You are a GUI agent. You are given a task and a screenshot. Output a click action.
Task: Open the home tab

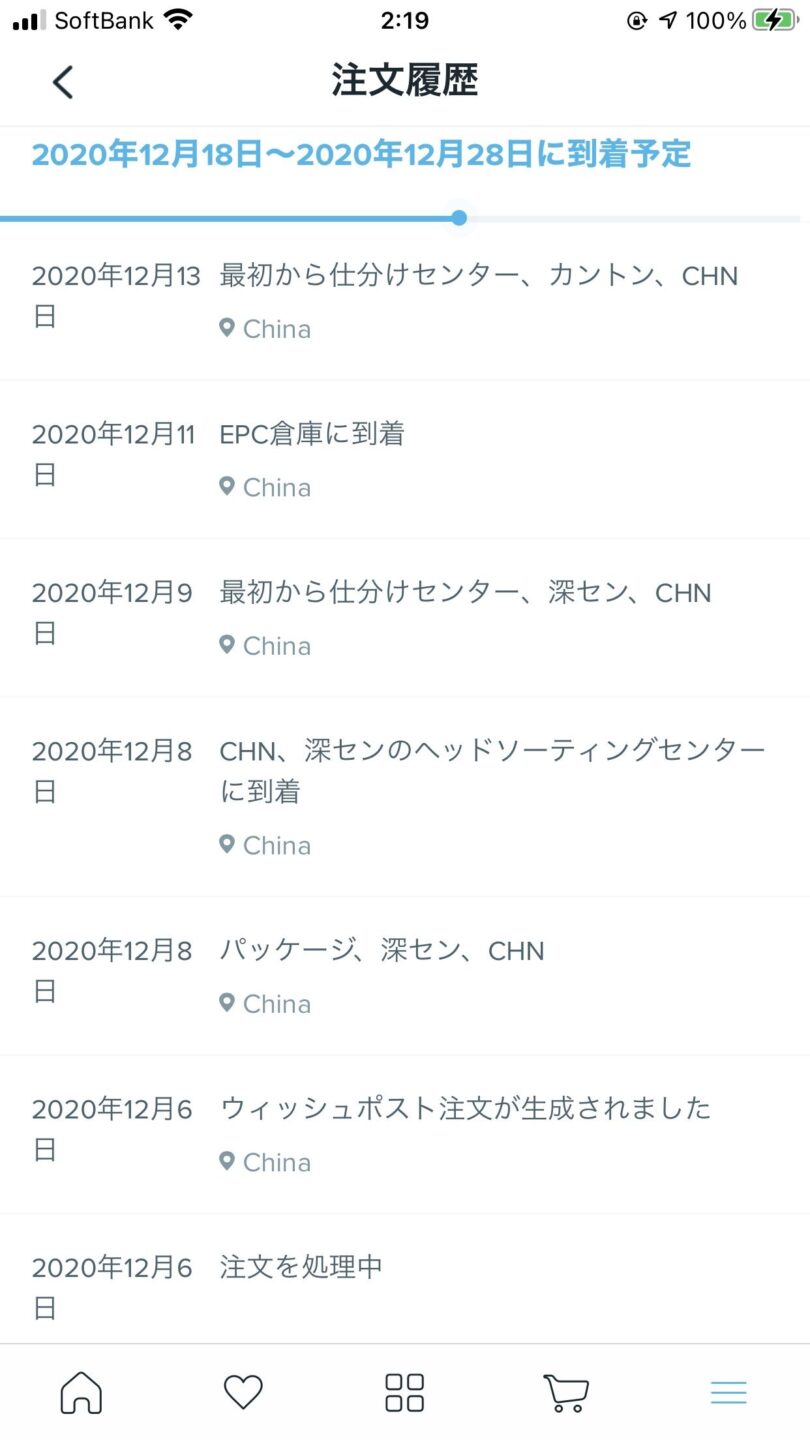coord(81,1392)
